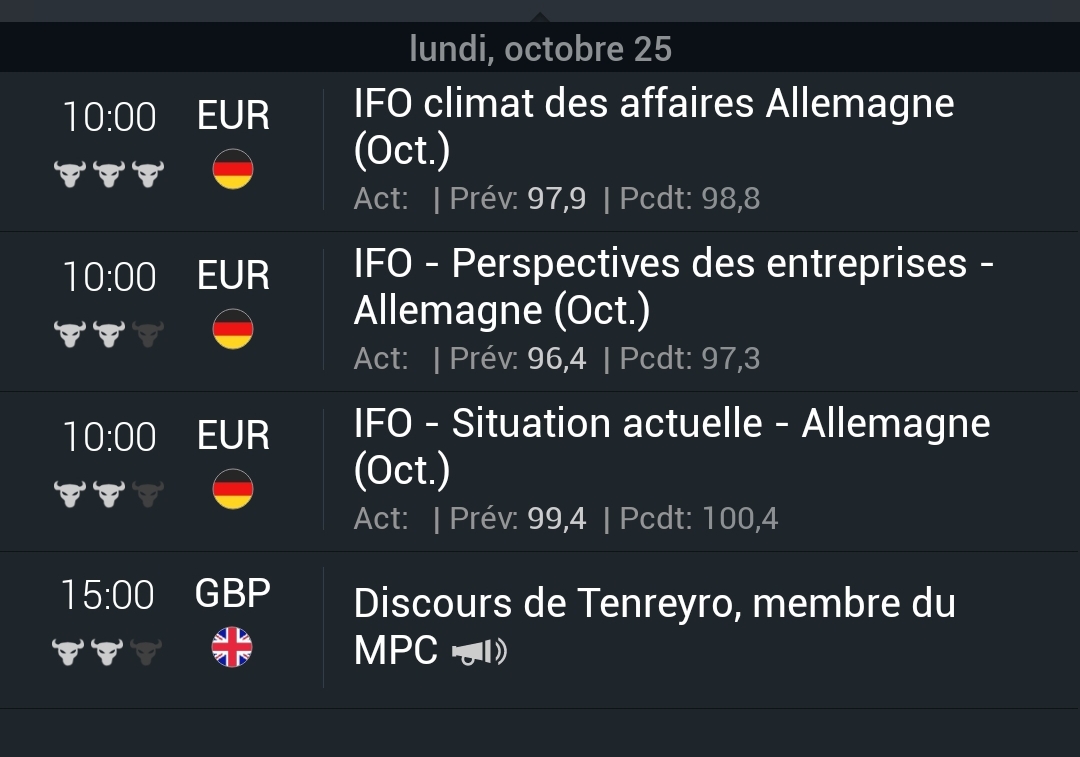Open IFO Situation actuelle Allemagne event

(670, 446)
